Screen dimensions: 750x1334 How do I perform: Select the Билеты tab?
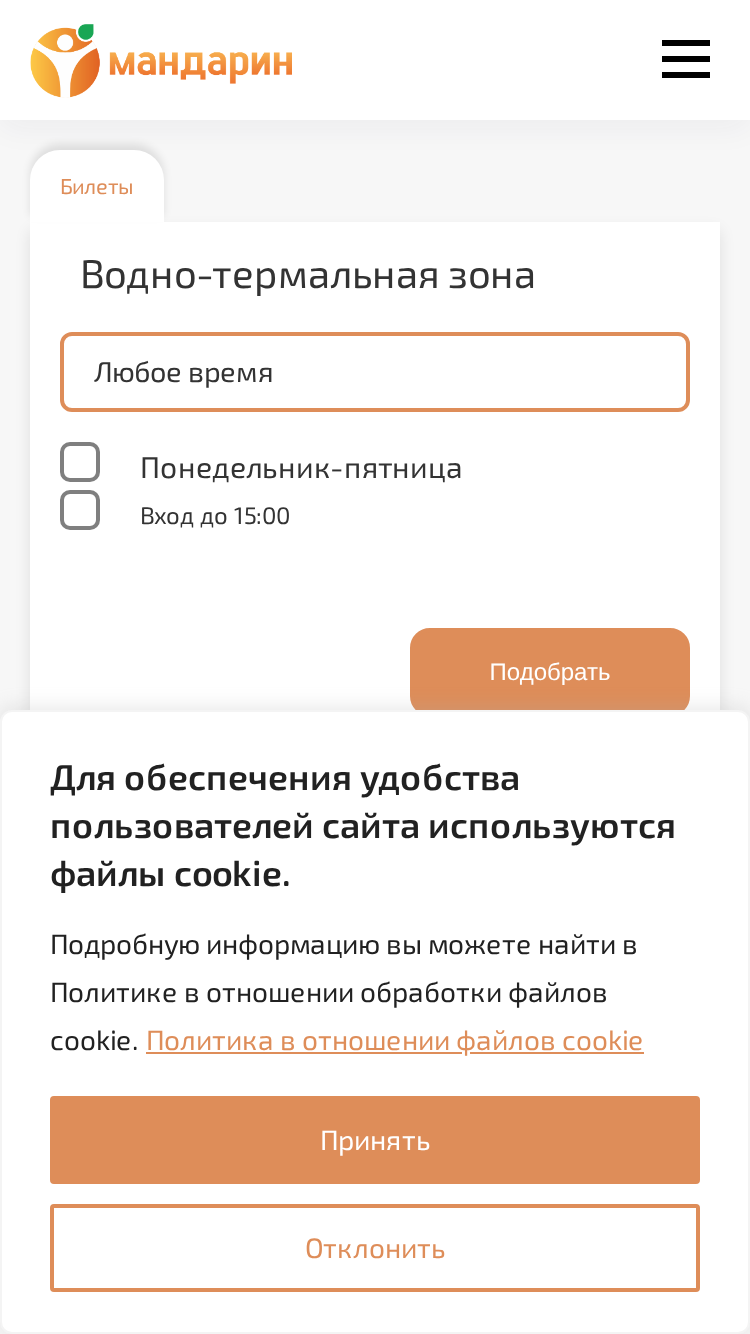click(97, 187)
